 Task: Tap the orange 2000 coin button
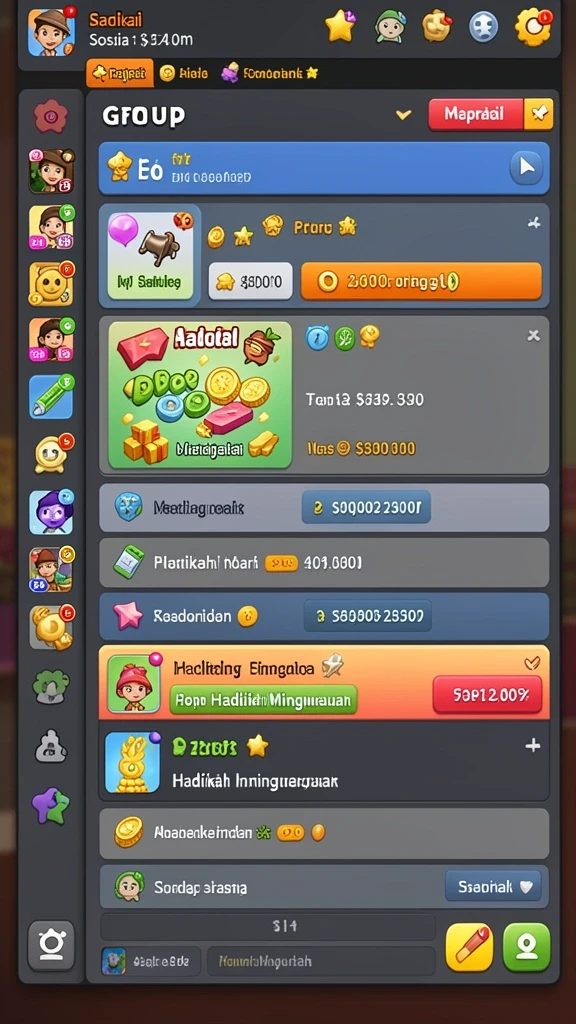tap(421, 281)
